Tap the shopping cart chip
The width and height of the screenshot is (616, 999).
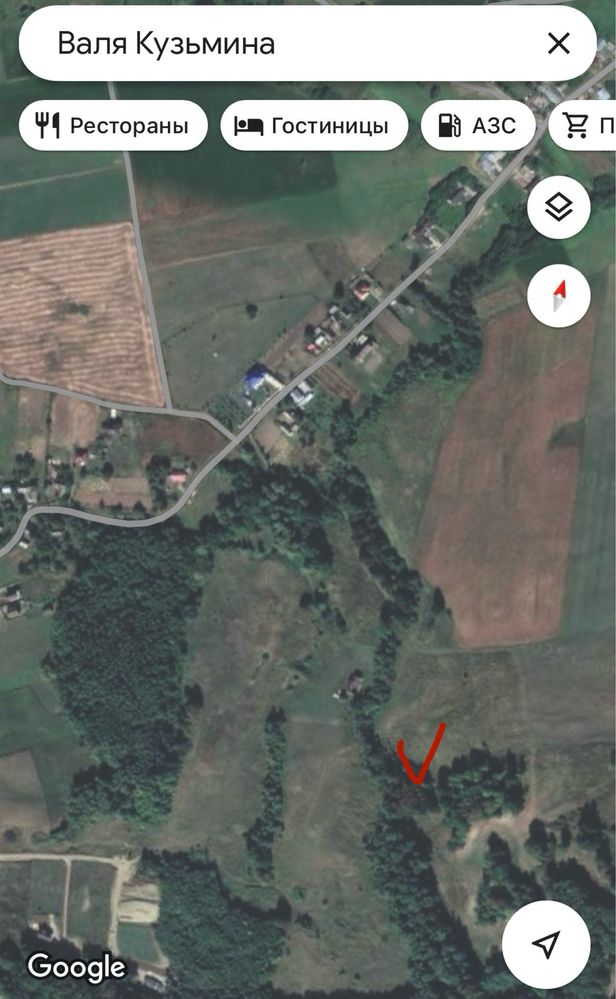coord(583,126)
